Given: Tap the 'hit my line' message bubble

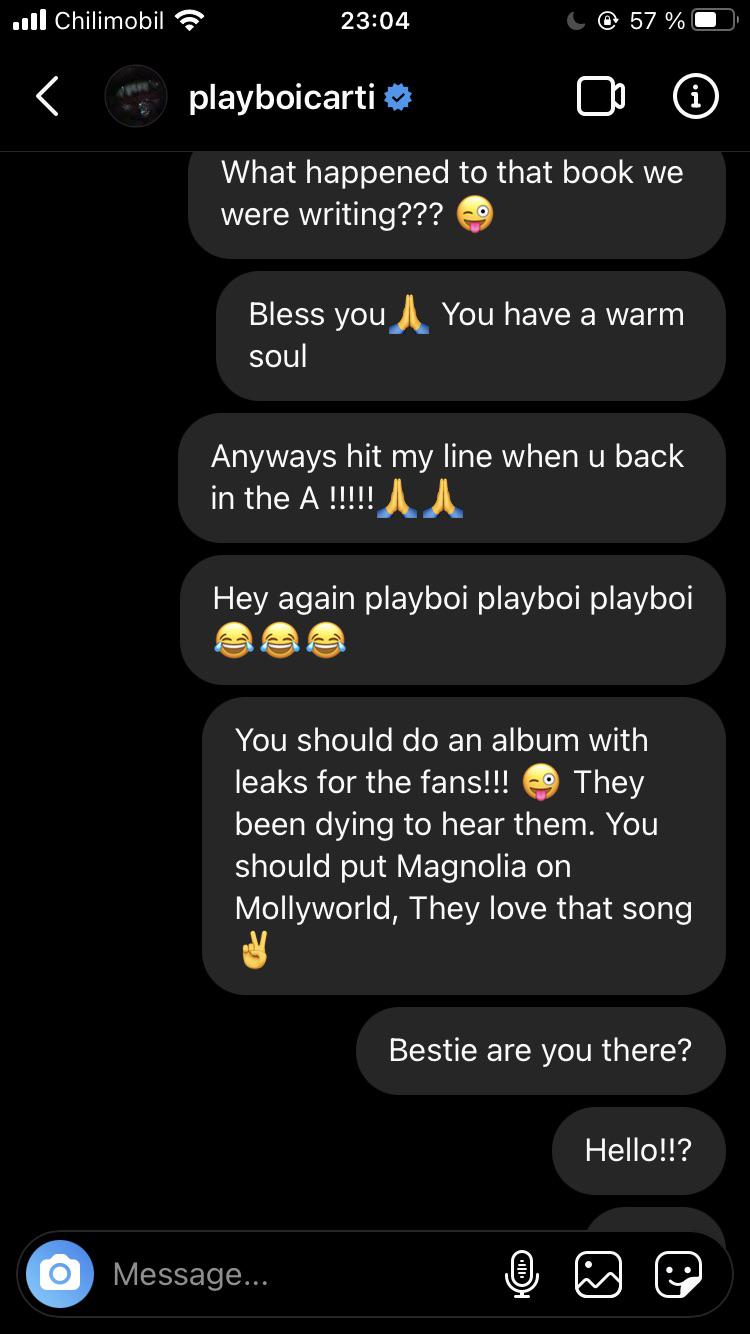Looking at the screenshot, I should [452, 477].
